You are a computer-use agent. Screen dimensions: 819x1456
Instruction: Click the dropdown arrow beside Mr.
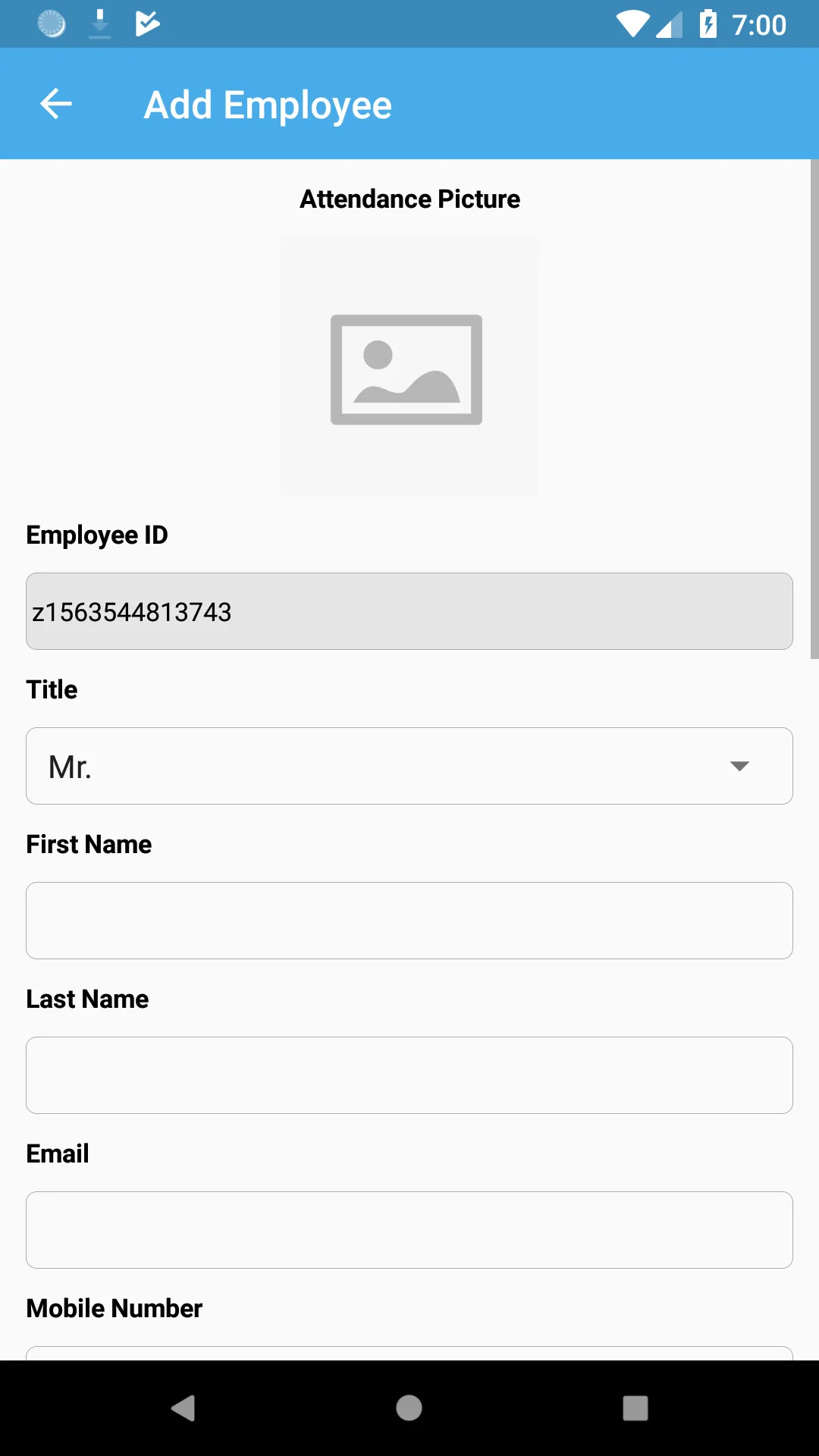point(740,766)
